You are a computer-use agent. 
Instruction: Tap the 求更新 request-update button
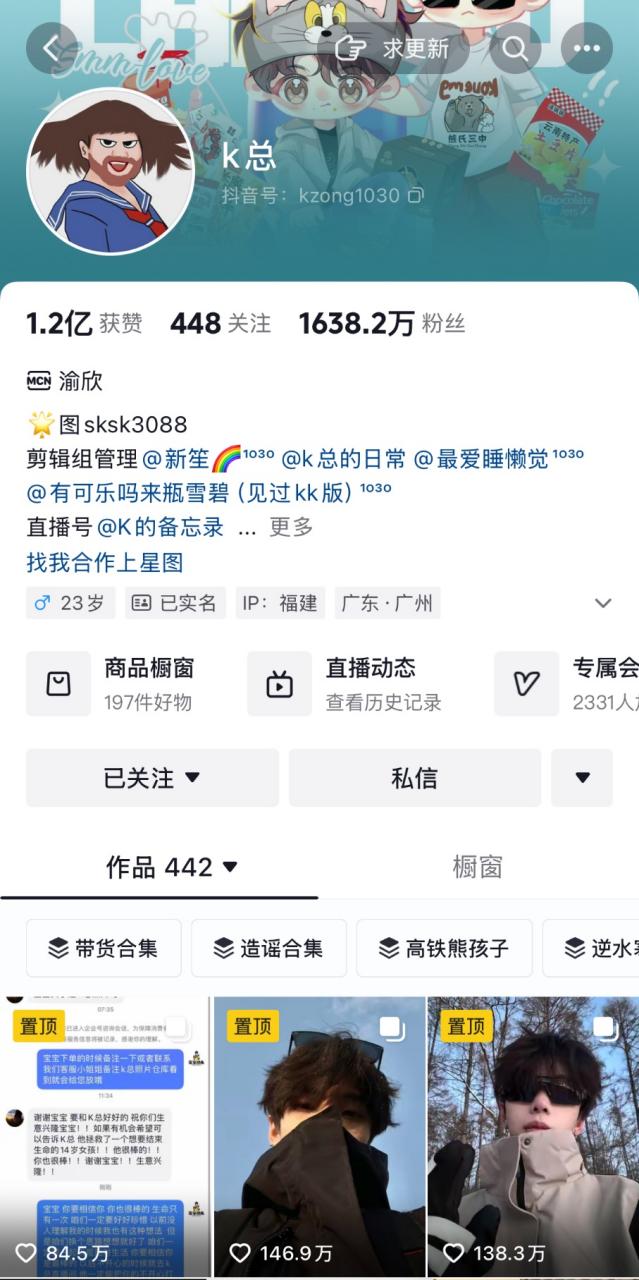point(393,48)
